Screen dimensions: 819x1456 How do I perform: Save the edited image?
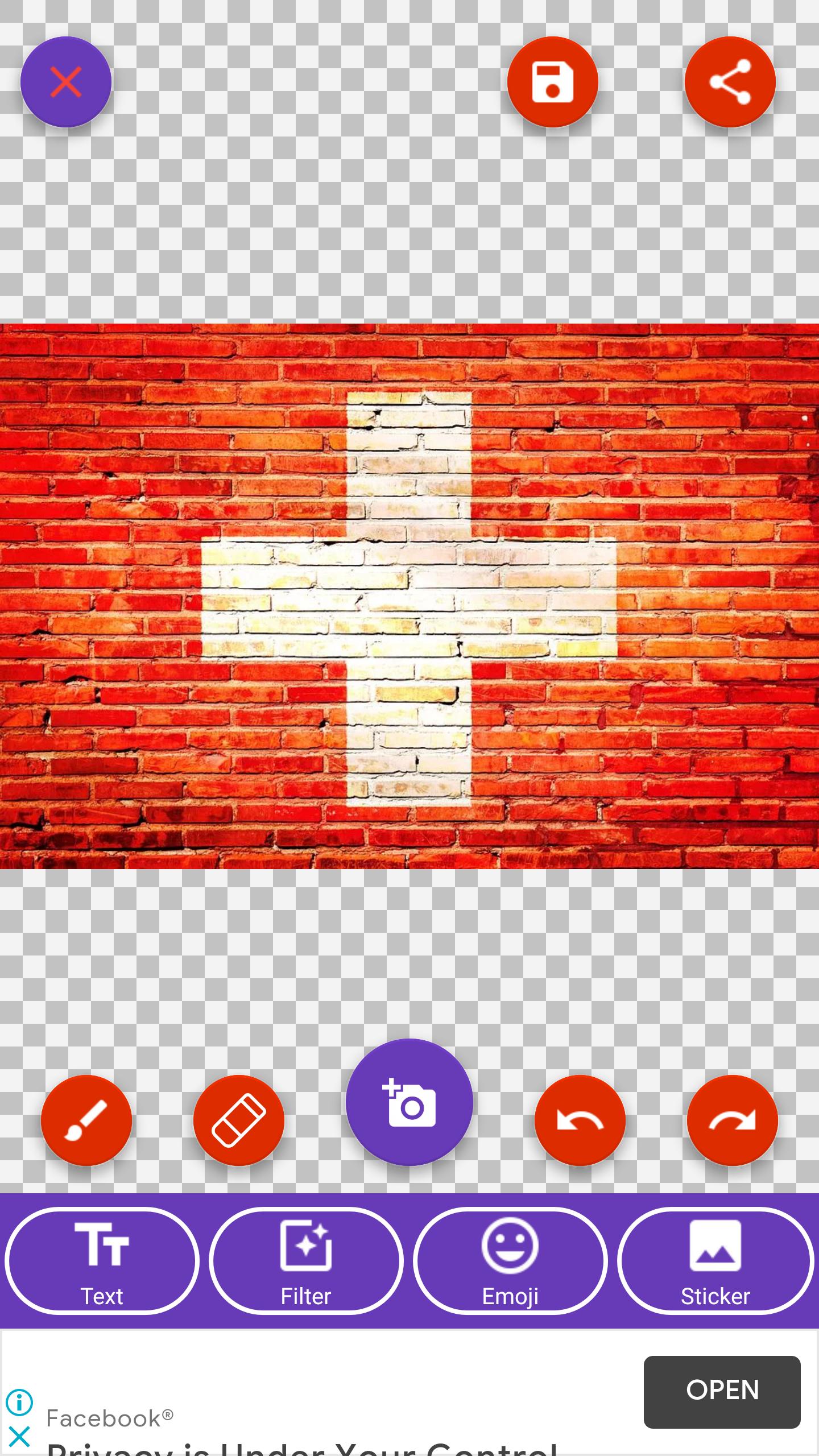coord(553,82)
